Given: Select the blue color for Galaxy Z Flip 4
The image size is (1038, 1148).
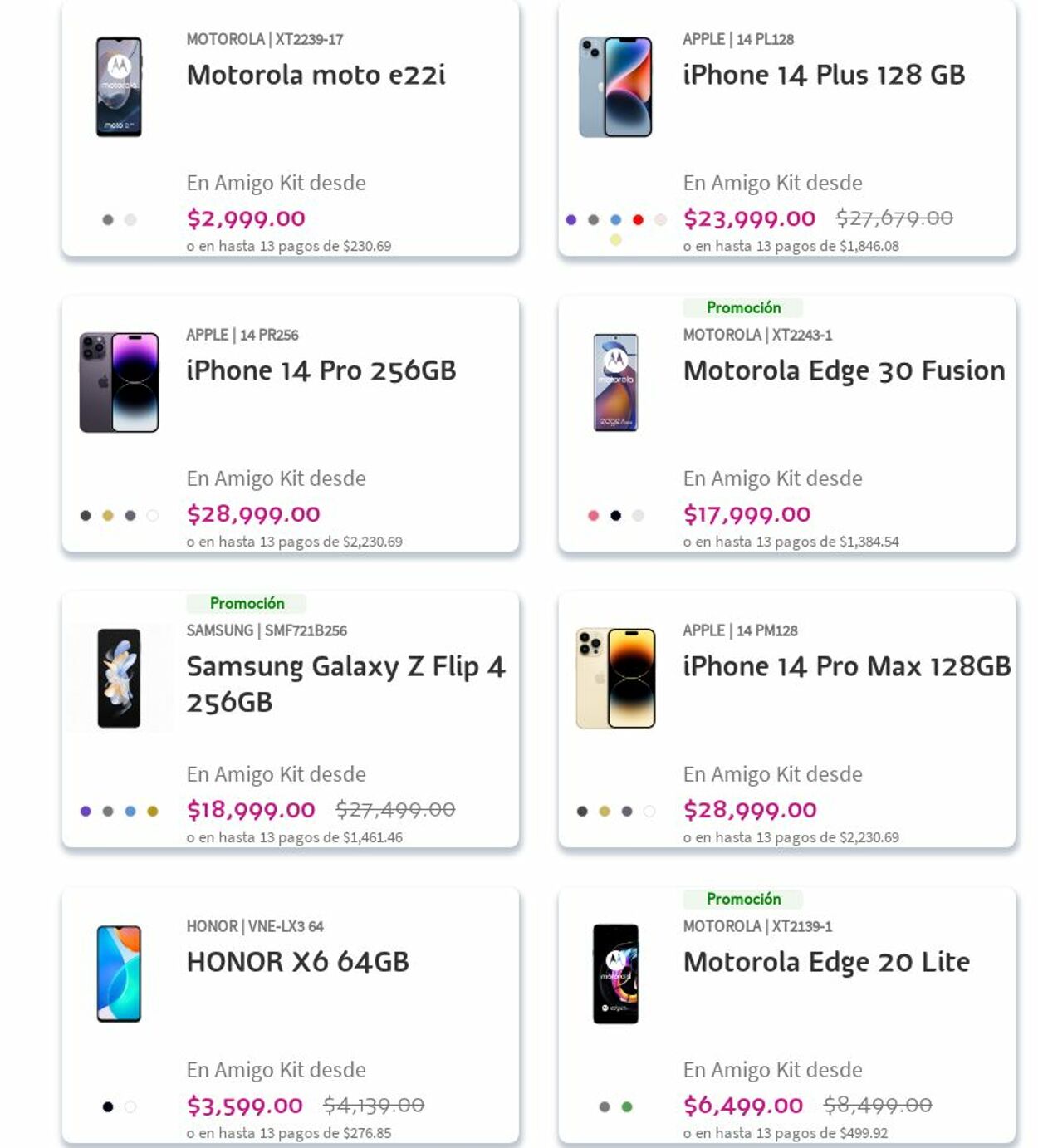Looking at the screenshot, I should coord(130,812).
